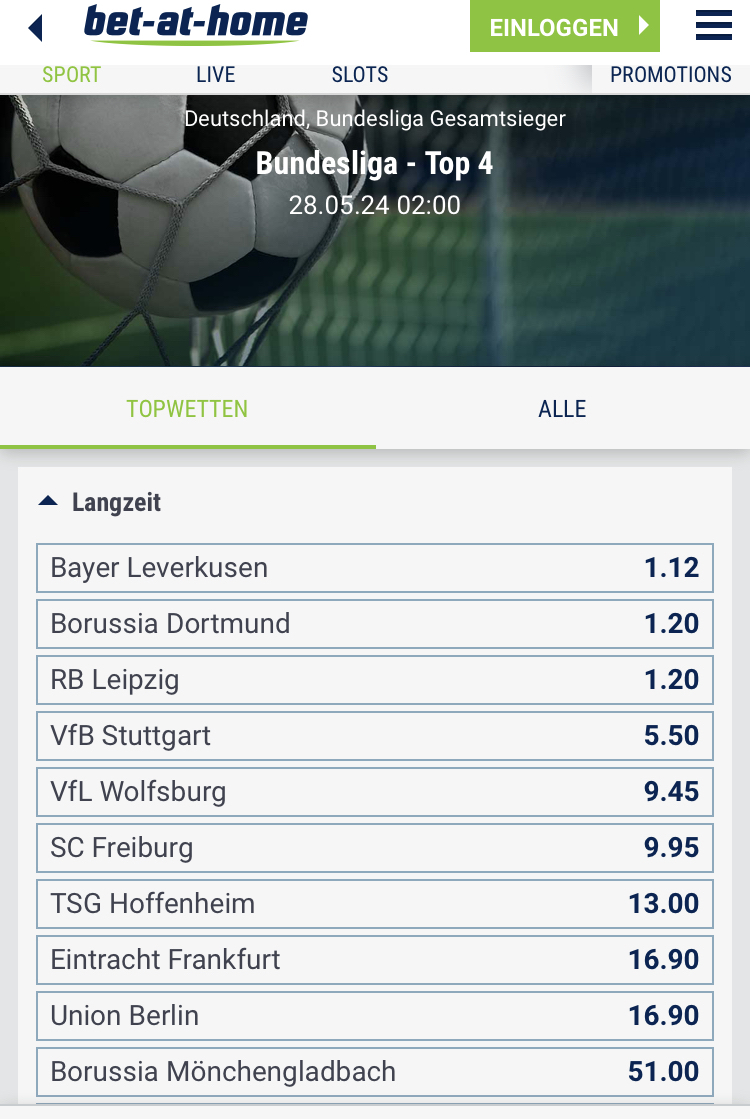The width and height of the screenshot is (750, 1119).
Task: Select Borussia Dortmund at 1.20
Action: 375,624
